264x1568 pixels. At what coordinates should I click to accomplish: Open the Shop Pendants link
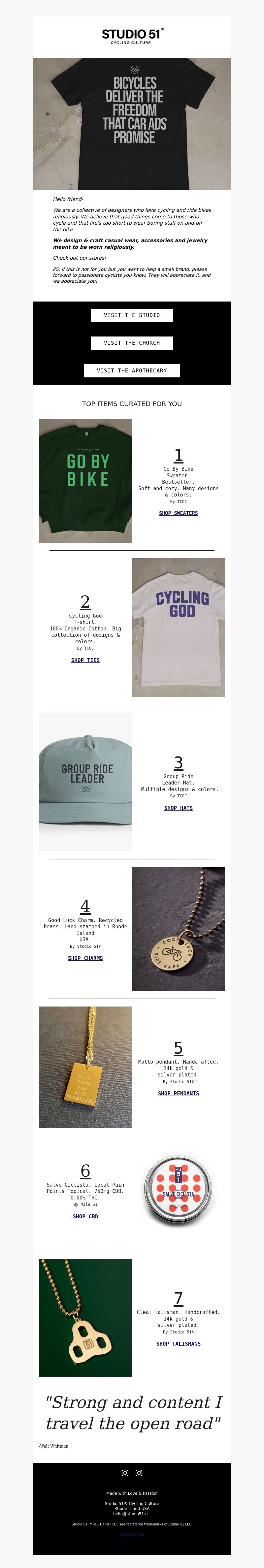(178, 1093)
